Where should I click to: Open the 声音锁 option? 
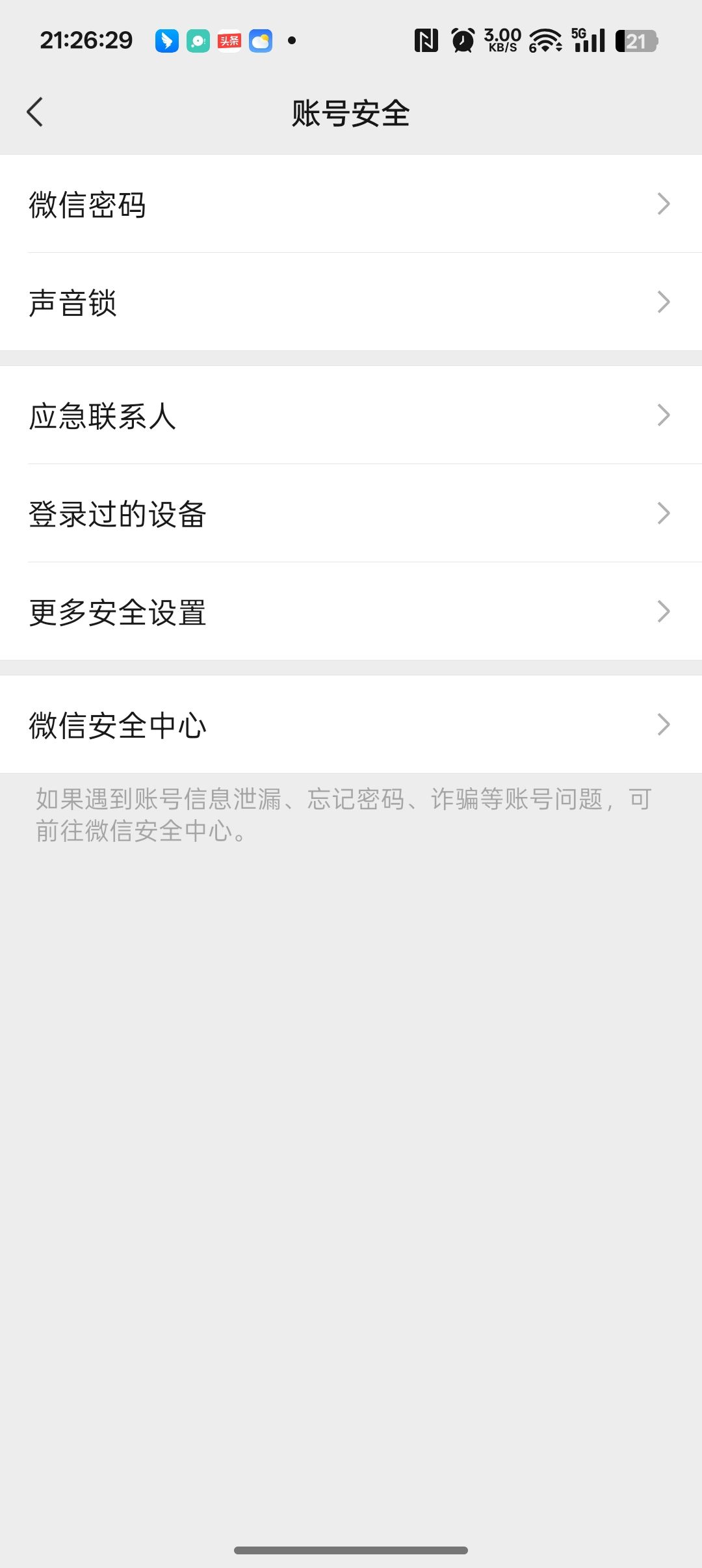pyautogui.click(x=351, y=302)
